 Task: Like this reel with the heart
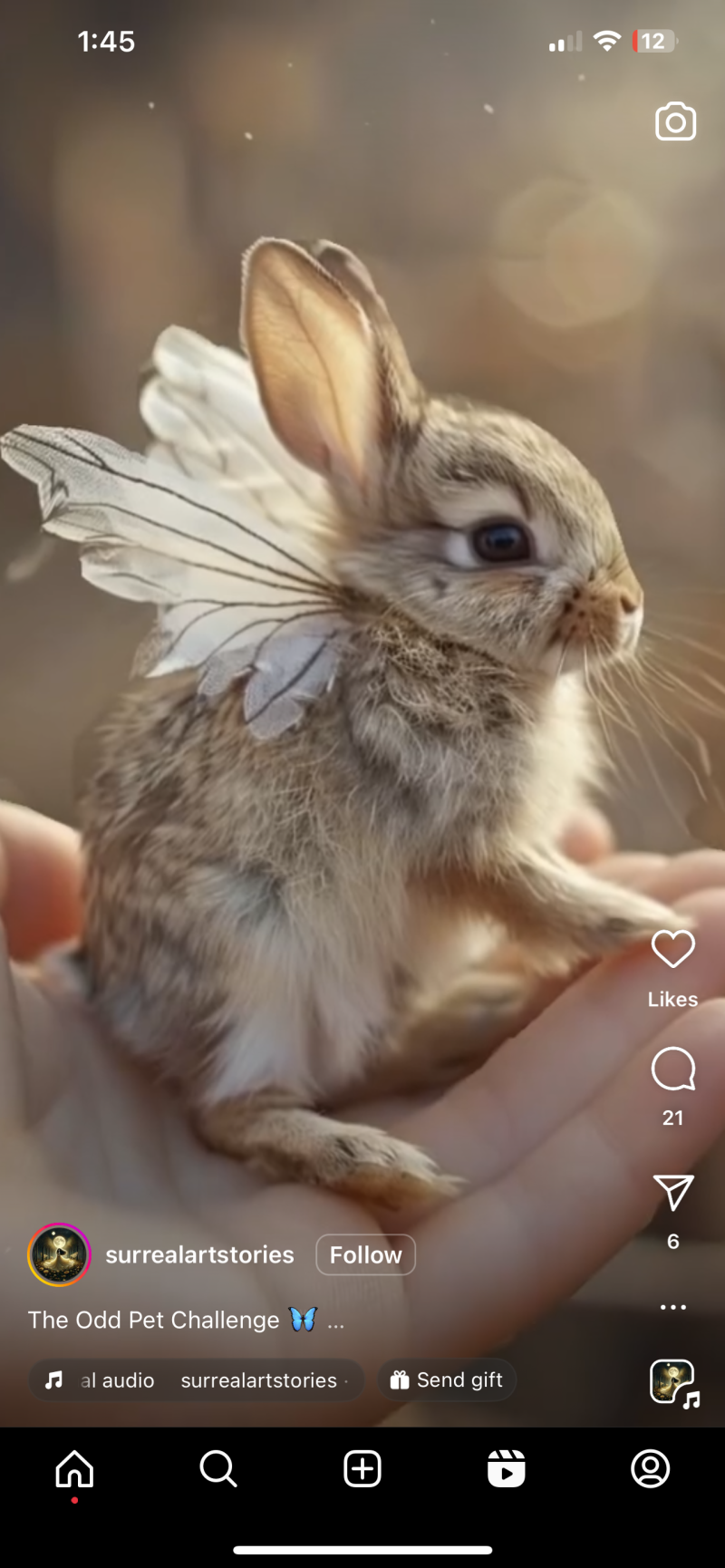click(x=672, y=949)
